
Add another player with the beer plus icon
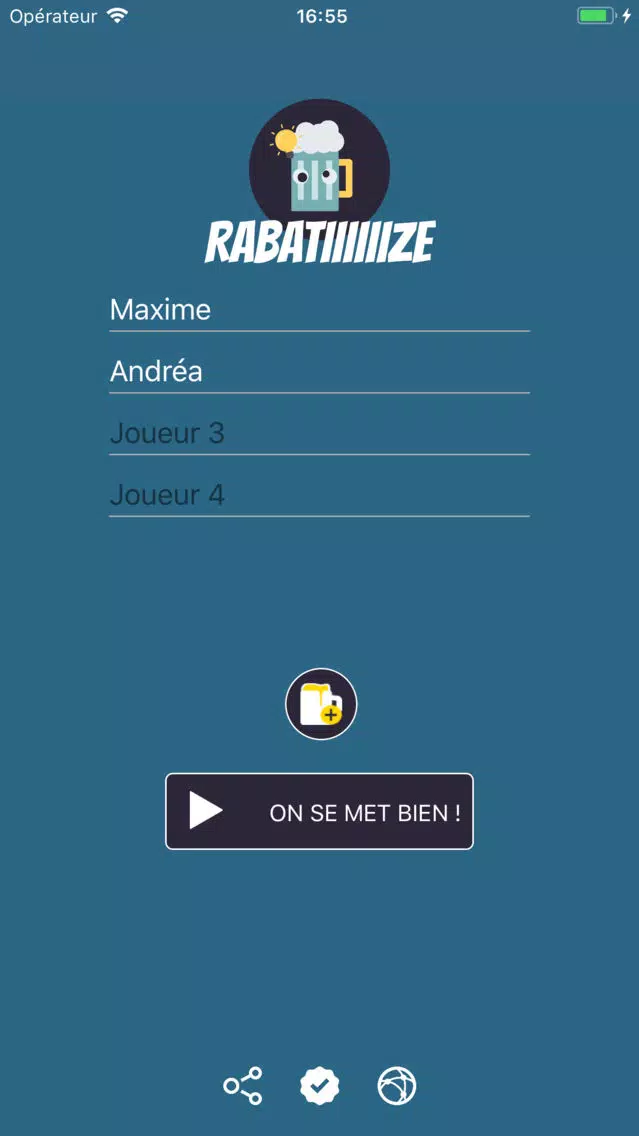coord(321,704)
